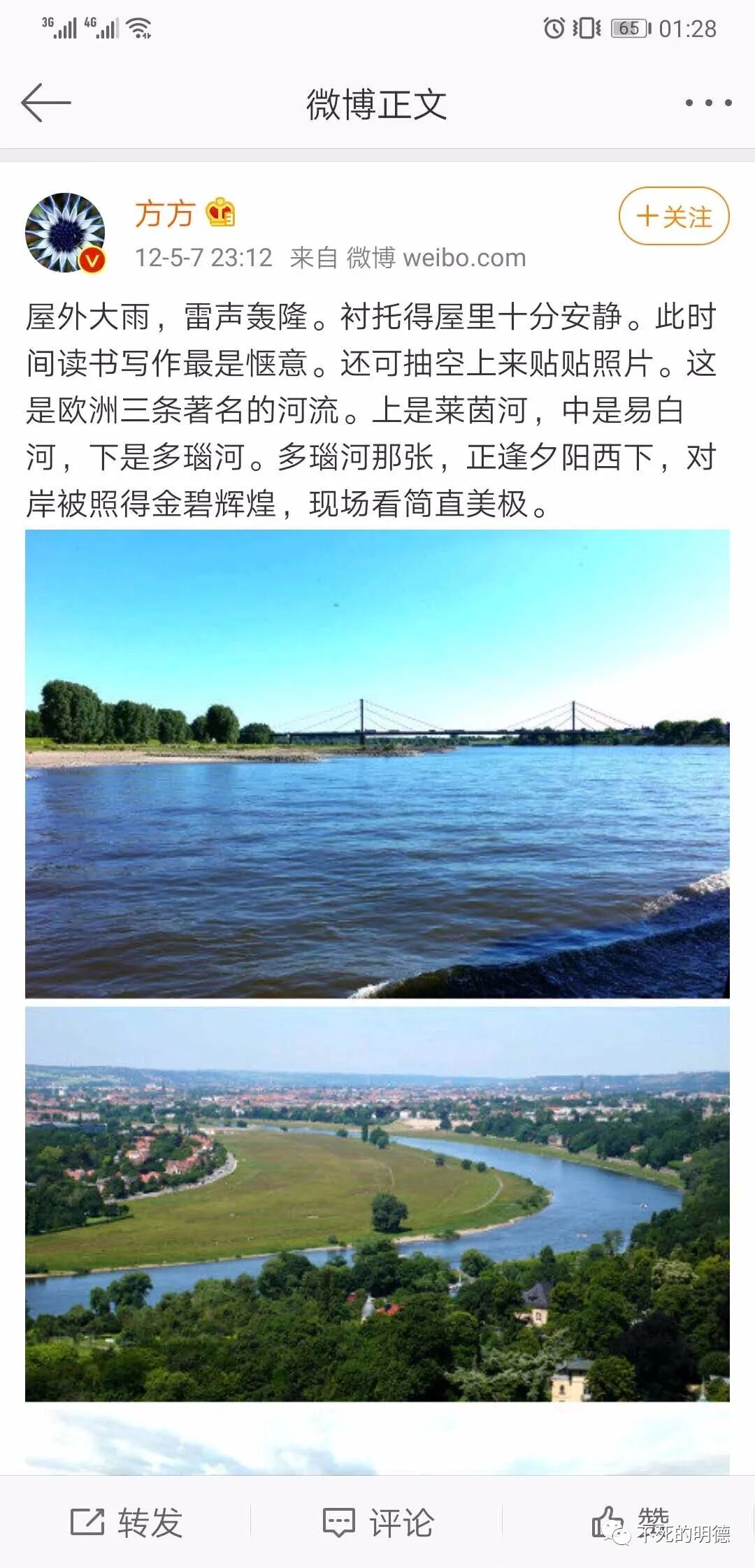Go back using the top-left arrow

(46, 103)
